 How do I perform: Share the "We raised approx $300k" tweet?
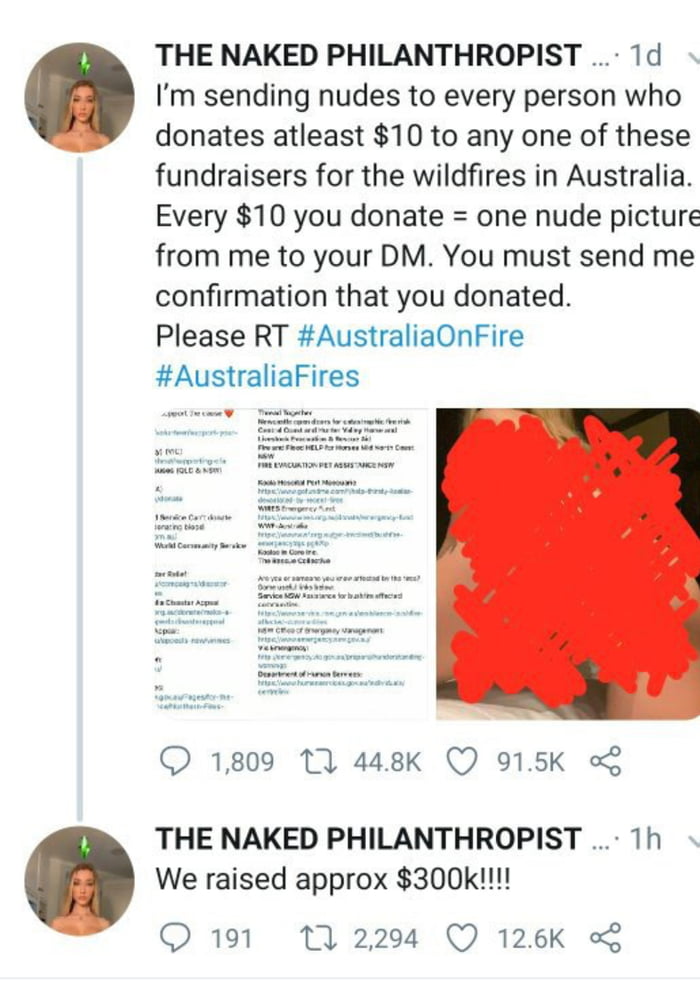(x=605, y=938)
